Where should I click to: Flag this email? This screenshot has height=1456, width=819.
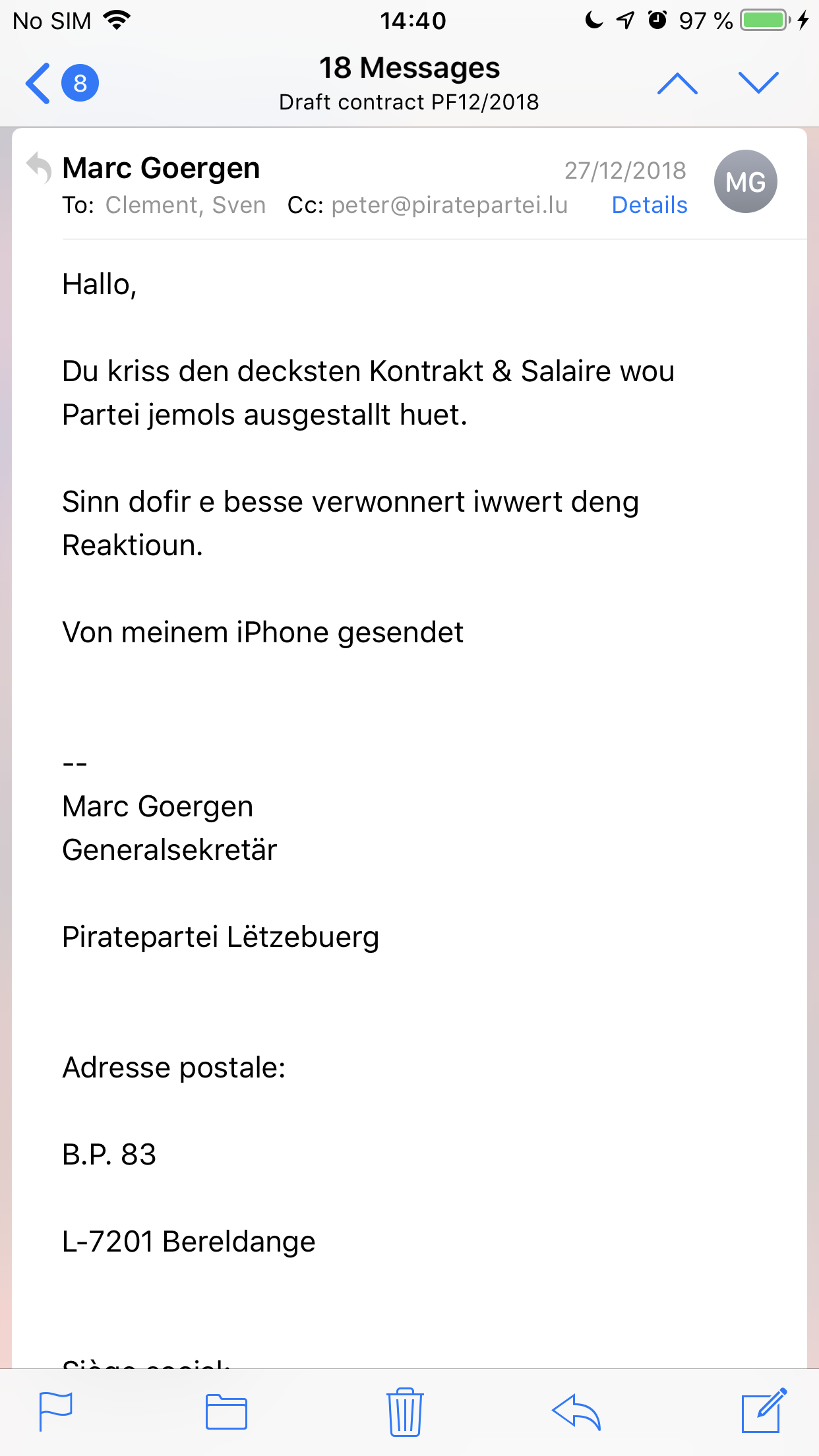(56, 1411)
